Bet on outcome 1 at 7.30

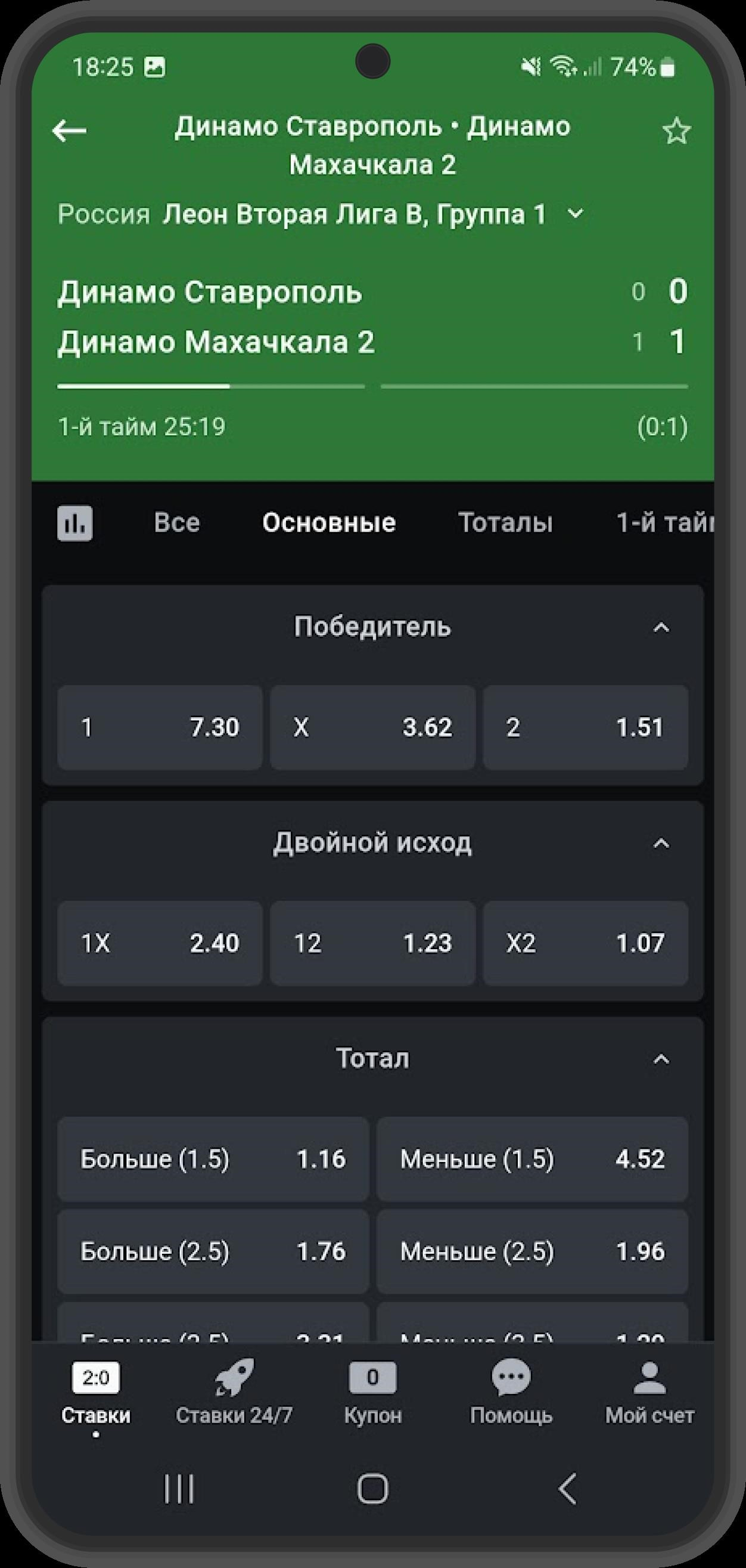(160, 727)
